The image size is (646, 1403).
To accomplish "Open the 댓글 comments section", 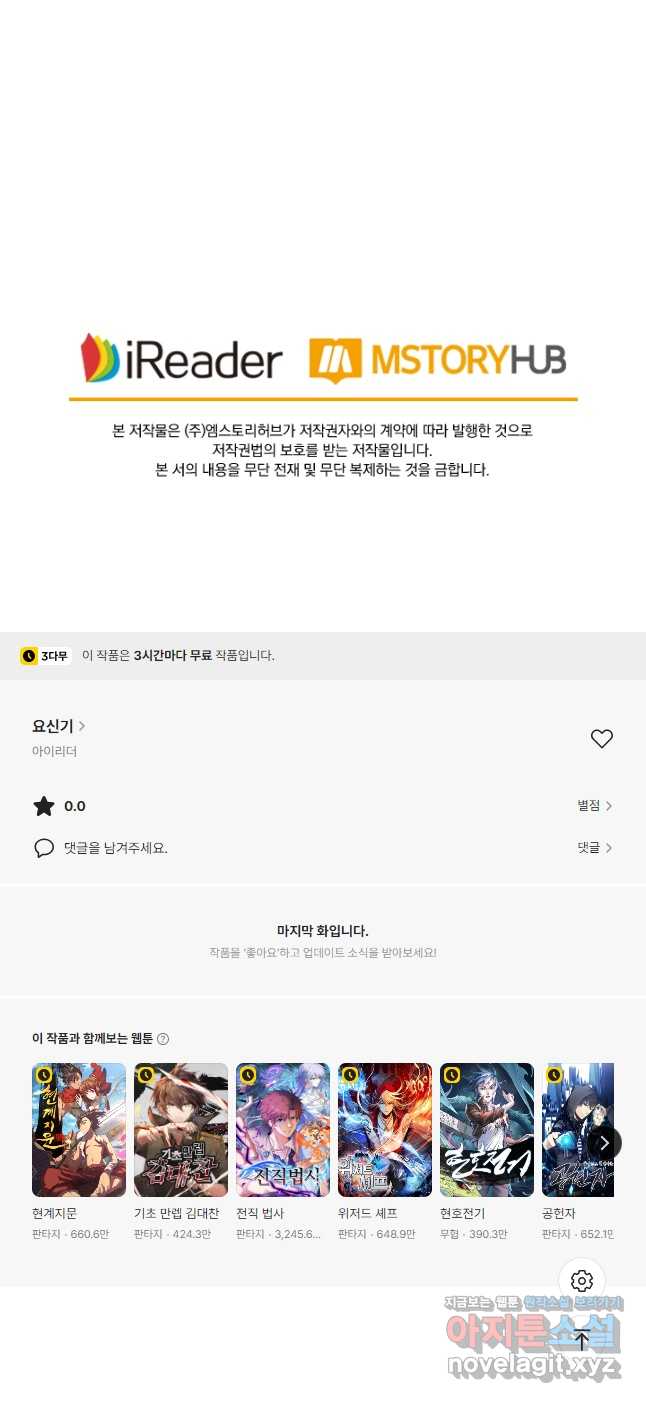I will 594,848.
